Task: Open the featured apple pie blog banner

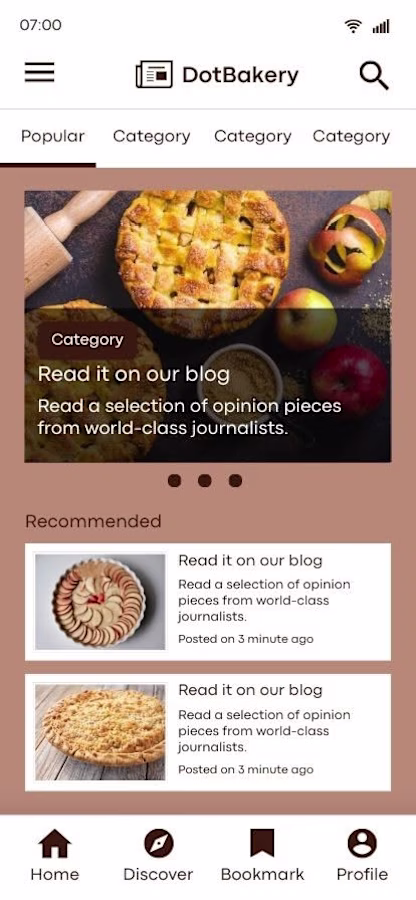Action: [x=208, y=326]
